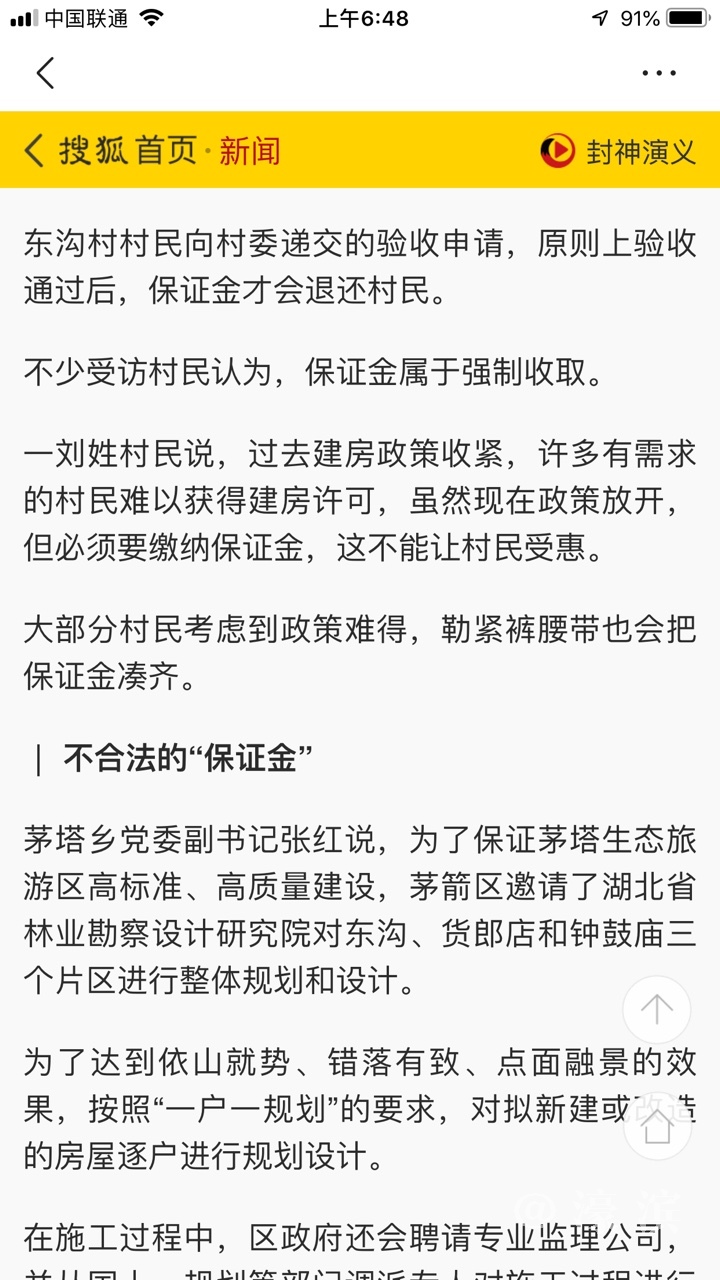The width and height of the screenshot is (720, 1280).
Task: Open the 封神演义 promo link
Action: 619,151
